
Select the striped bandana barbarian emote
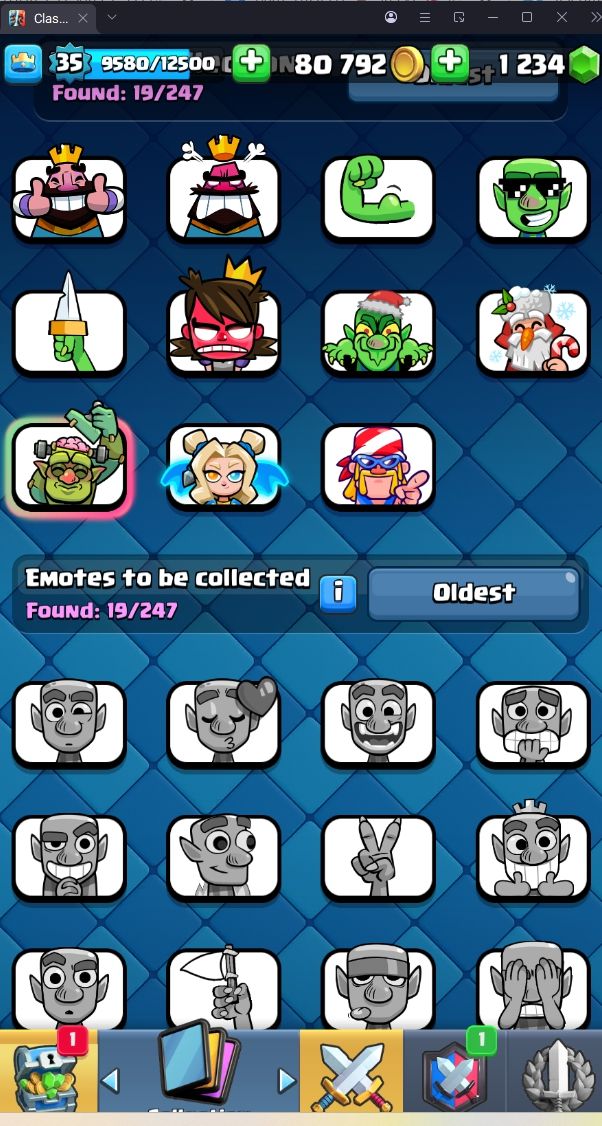point(379,465)
